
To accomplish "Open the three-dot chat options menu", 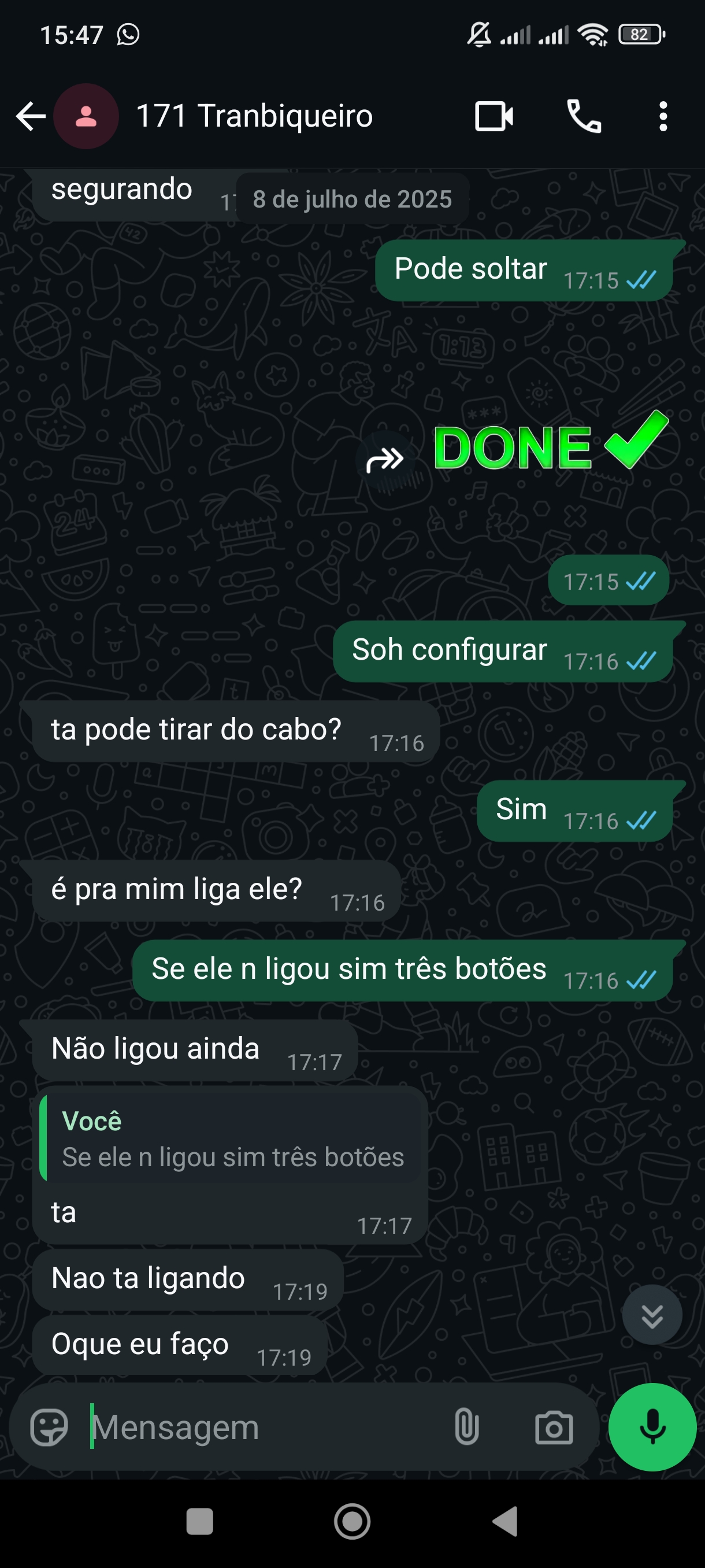I will (x=664, y=116).
